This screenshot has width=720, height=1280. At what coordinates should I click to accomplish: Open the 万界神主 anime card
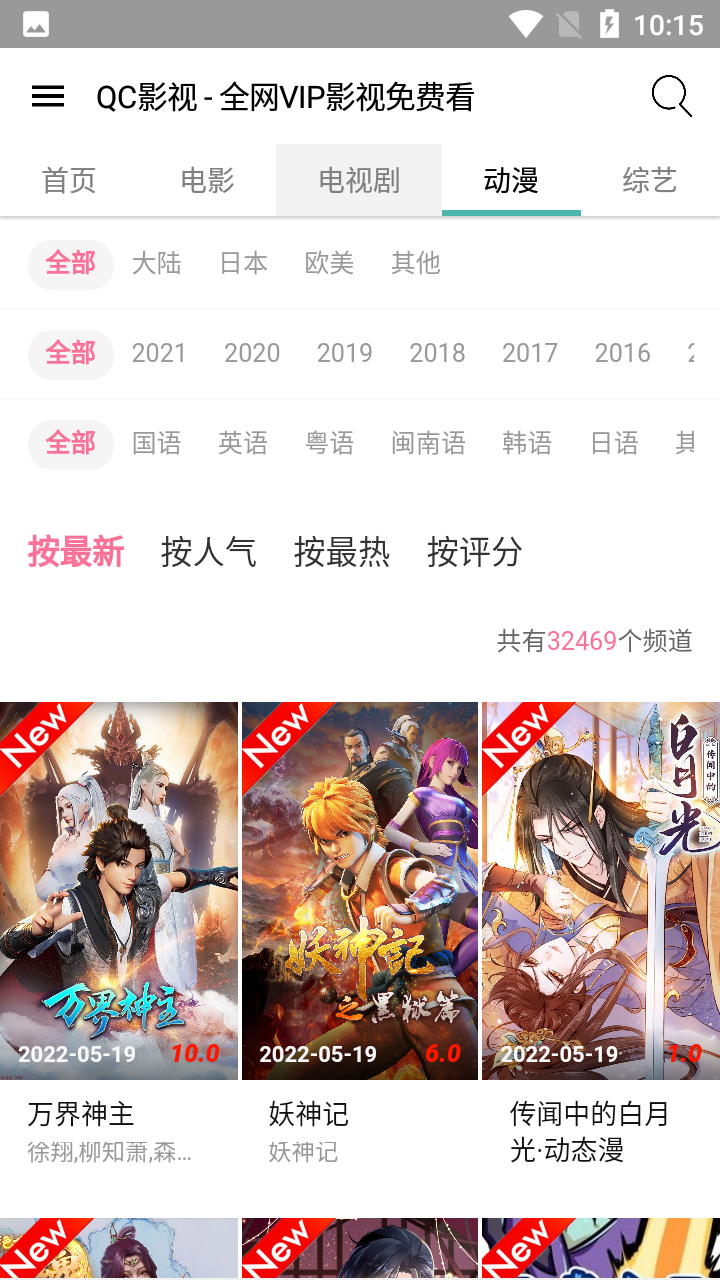(119, 890)
